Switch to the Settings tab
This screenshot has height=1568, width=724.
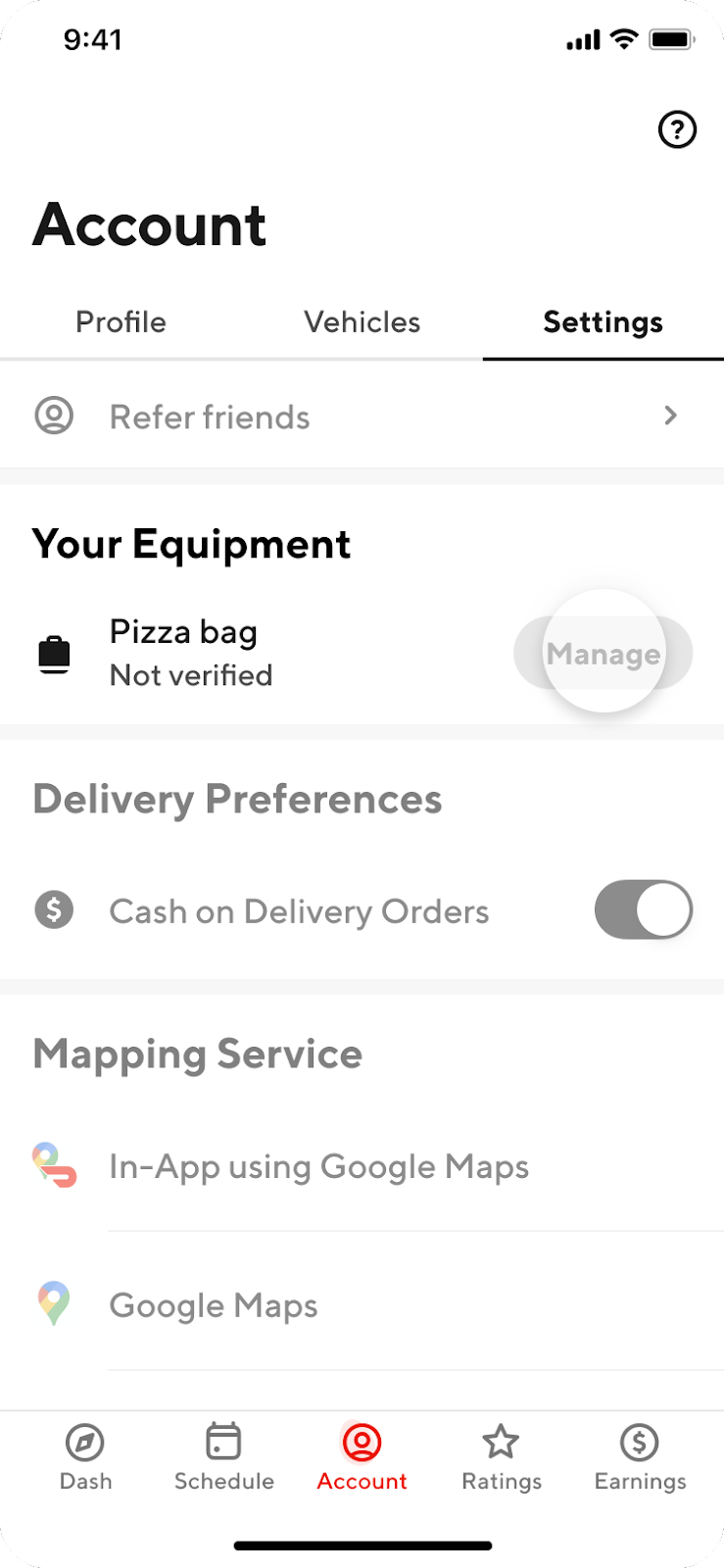click(x=603, y=321)
